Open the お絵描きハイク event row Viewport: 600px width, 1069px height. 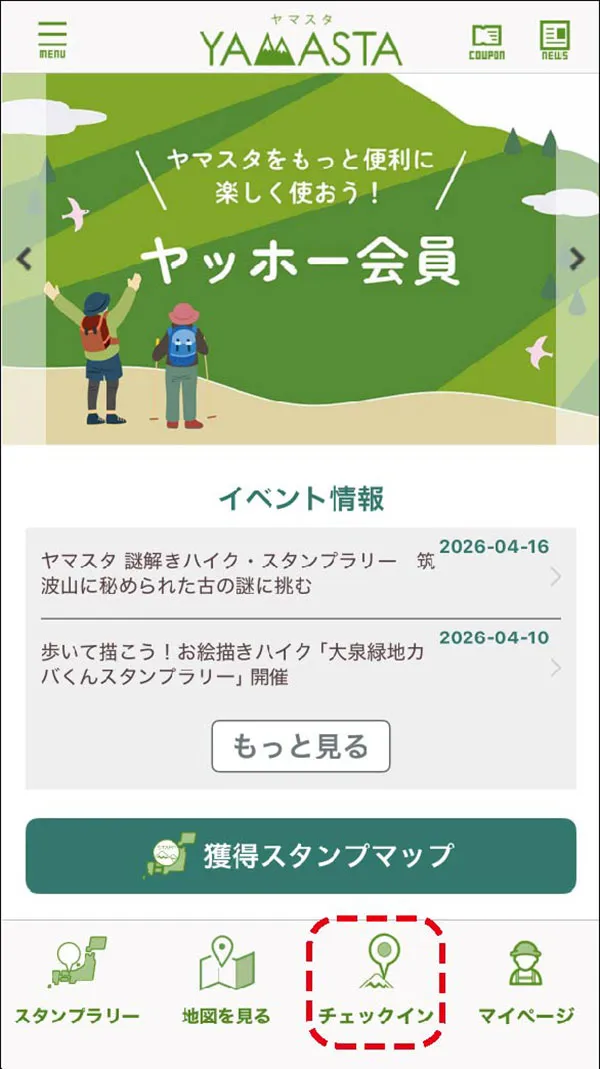300,663
